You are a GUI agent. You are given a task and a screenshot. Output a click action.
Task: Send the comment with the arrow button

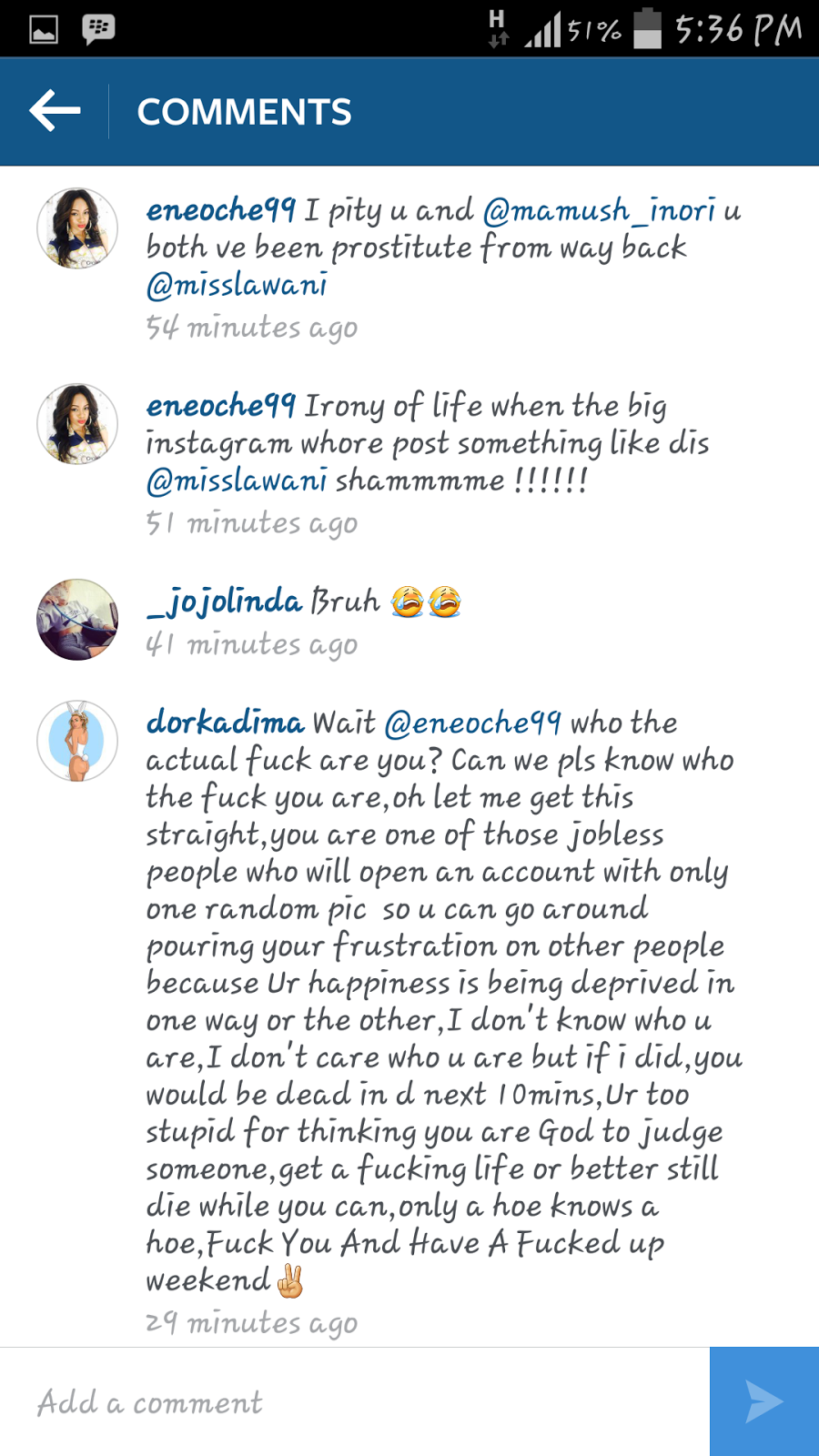(x=764, y=1401)
